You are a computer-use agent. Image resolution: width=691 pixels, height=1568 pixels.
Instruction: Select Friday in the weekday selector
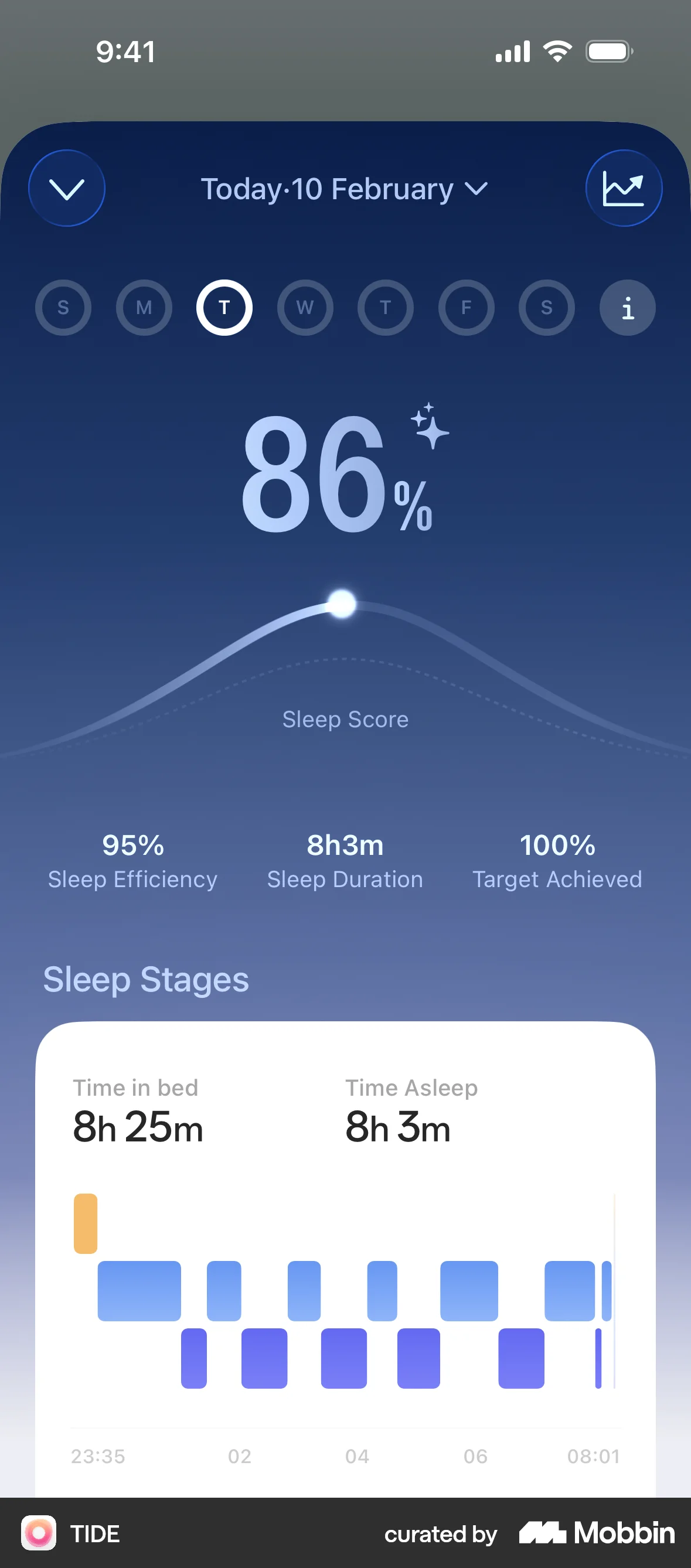[466, 308]
